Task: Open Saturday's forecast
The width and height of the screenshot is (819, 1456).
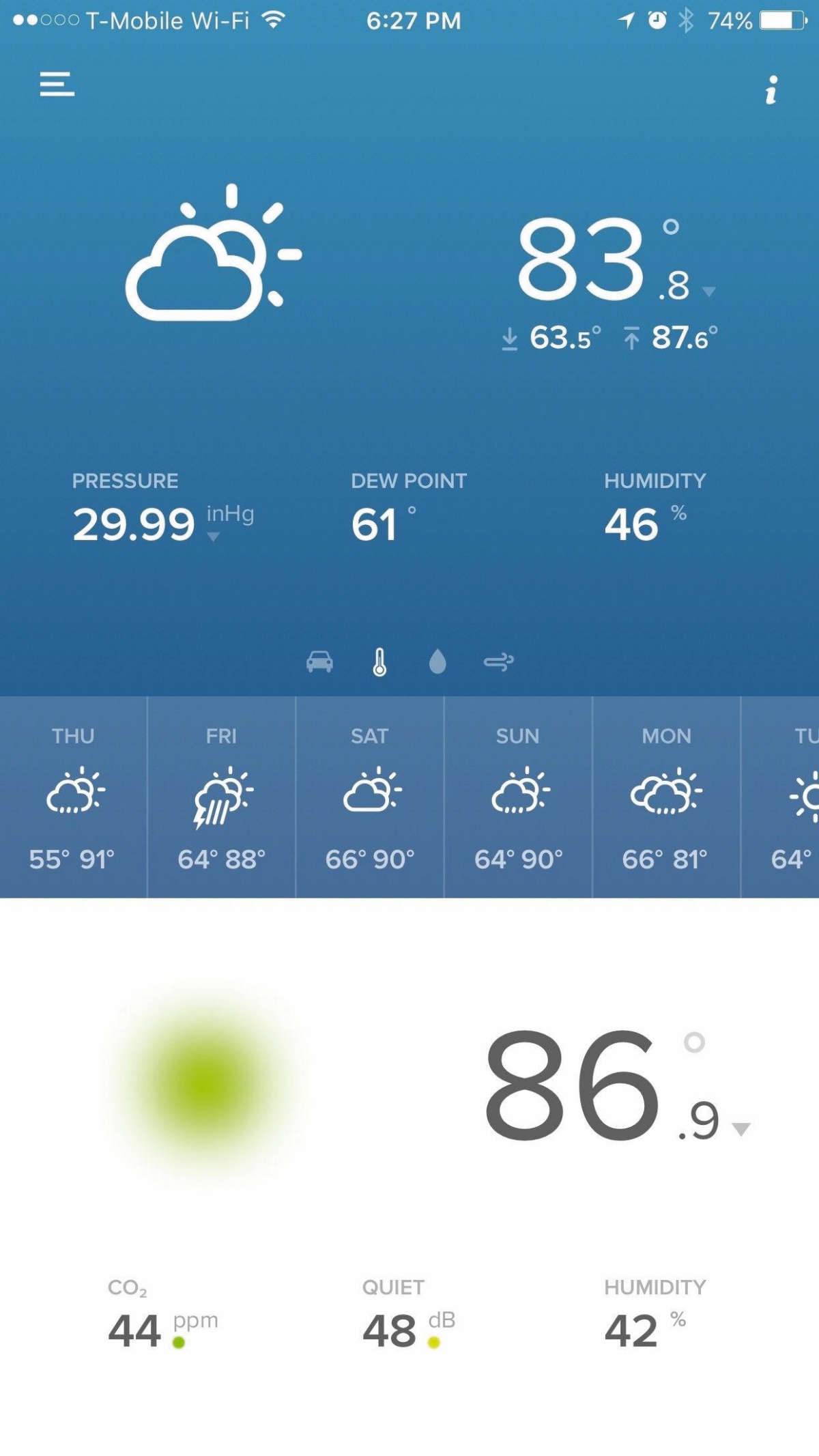Action: click(369, 797)
